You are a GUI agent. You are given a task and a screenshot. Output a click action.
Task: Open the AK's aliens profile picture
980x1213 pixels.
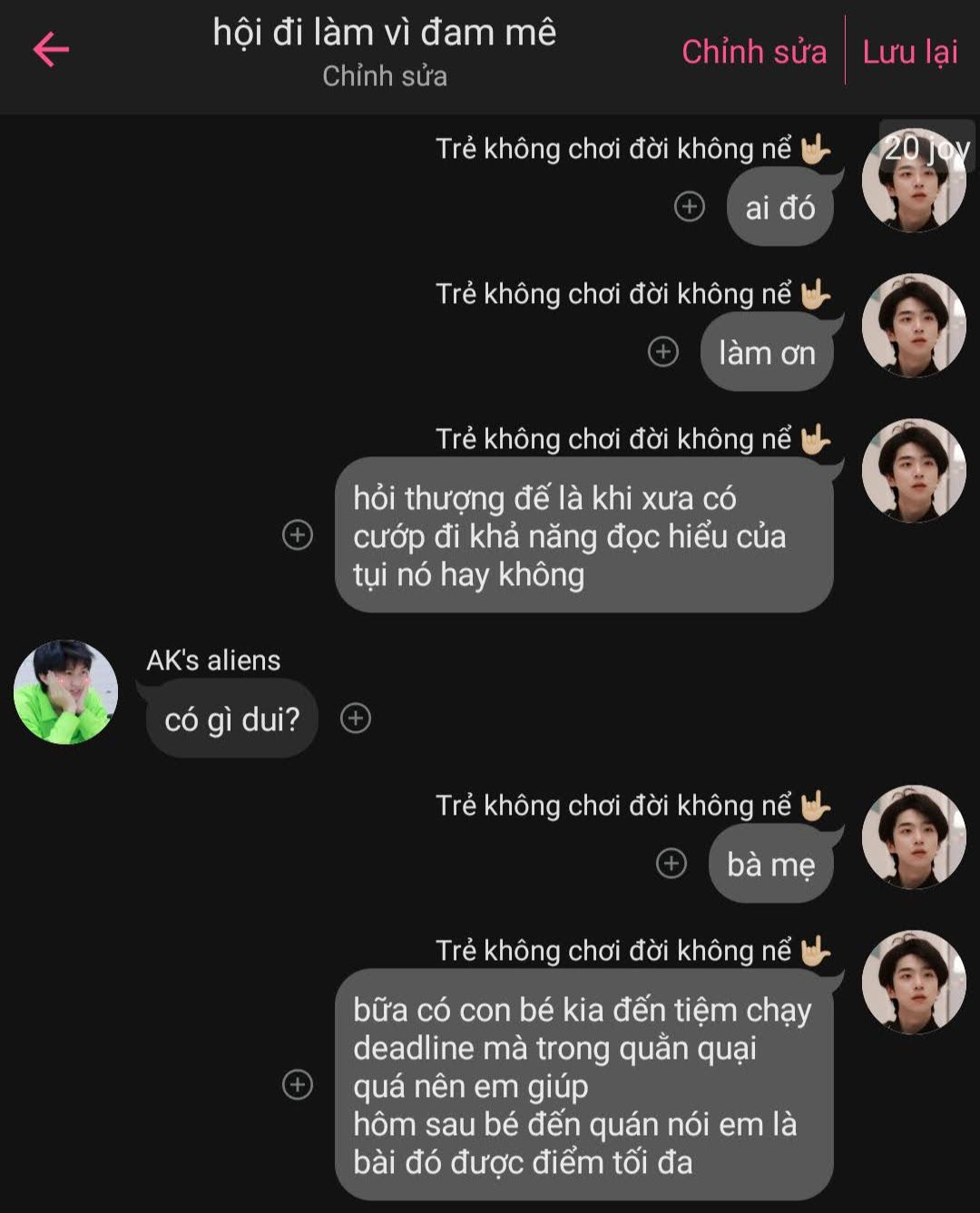click(x=66, y=692)
